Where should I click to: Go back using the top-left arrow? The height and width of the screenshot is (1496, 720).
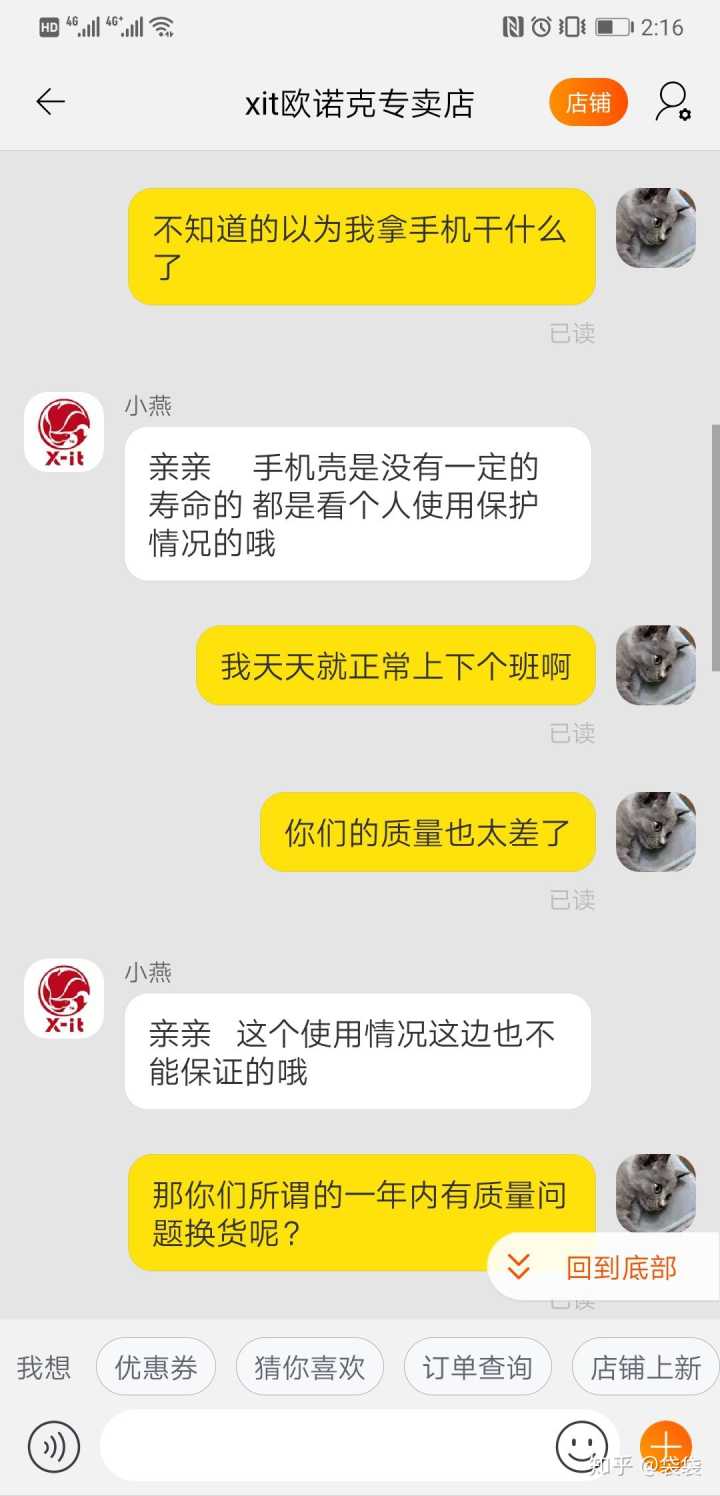50,102
